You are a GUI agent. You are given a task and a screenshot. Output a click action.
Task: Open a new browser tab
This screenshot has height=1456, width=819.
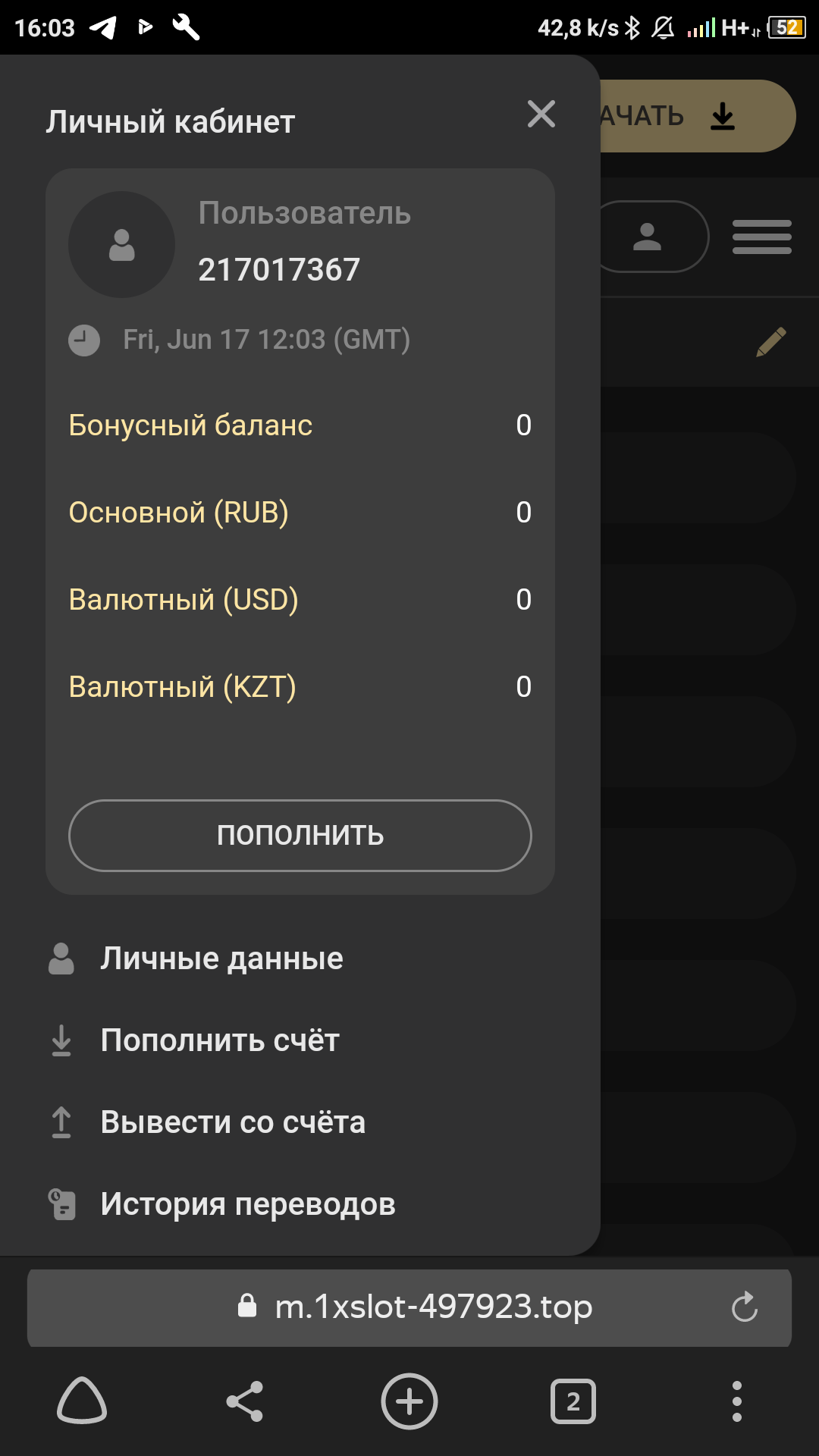click(409, 1401)
